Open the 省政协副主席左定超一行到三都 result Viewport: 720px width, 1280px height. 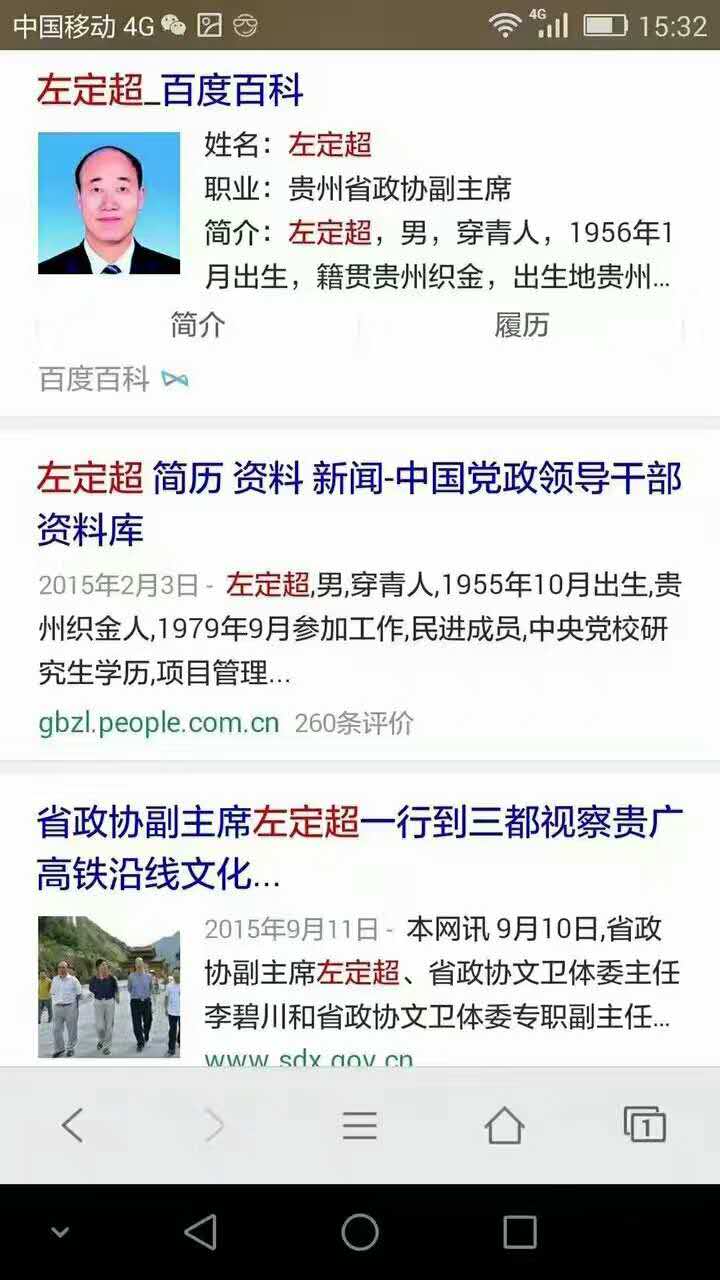(358, 847)
